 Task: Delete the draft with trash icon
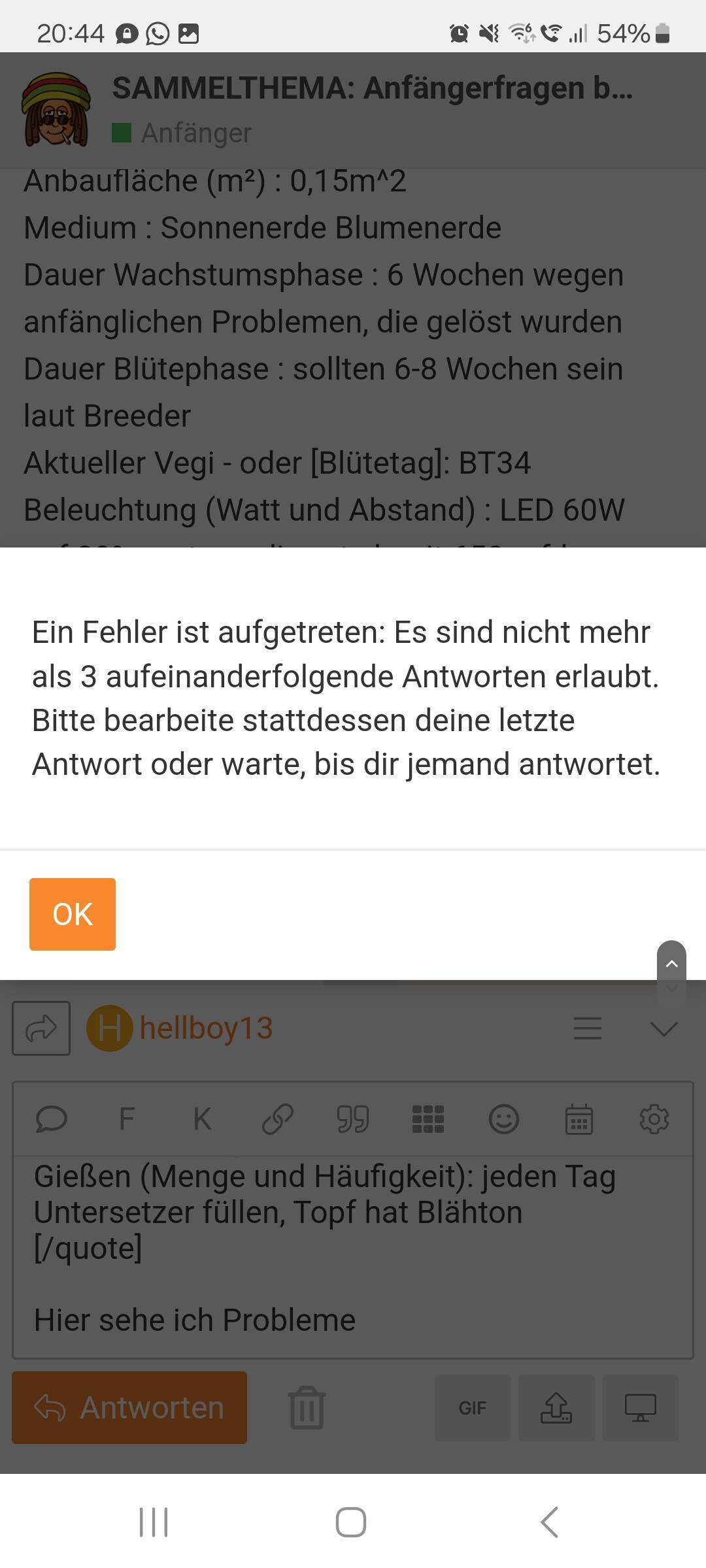click(x=307, y=1407)
